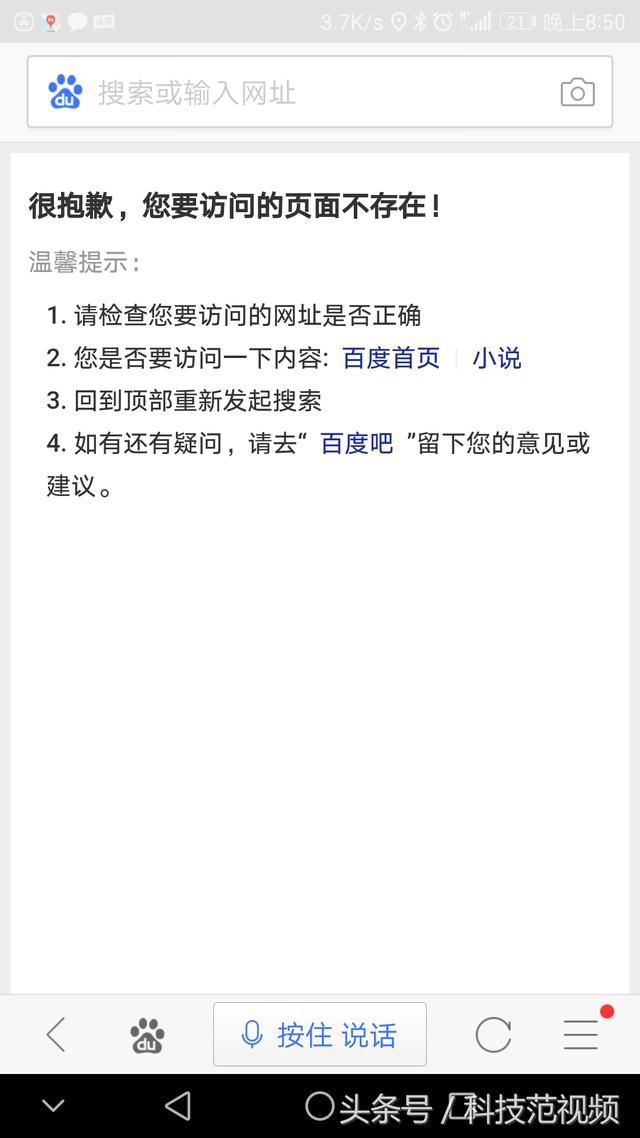Open Baidu home from bottom toolbar
640x1138 pixels.
pyautogui.click(x=148, y=1035)
